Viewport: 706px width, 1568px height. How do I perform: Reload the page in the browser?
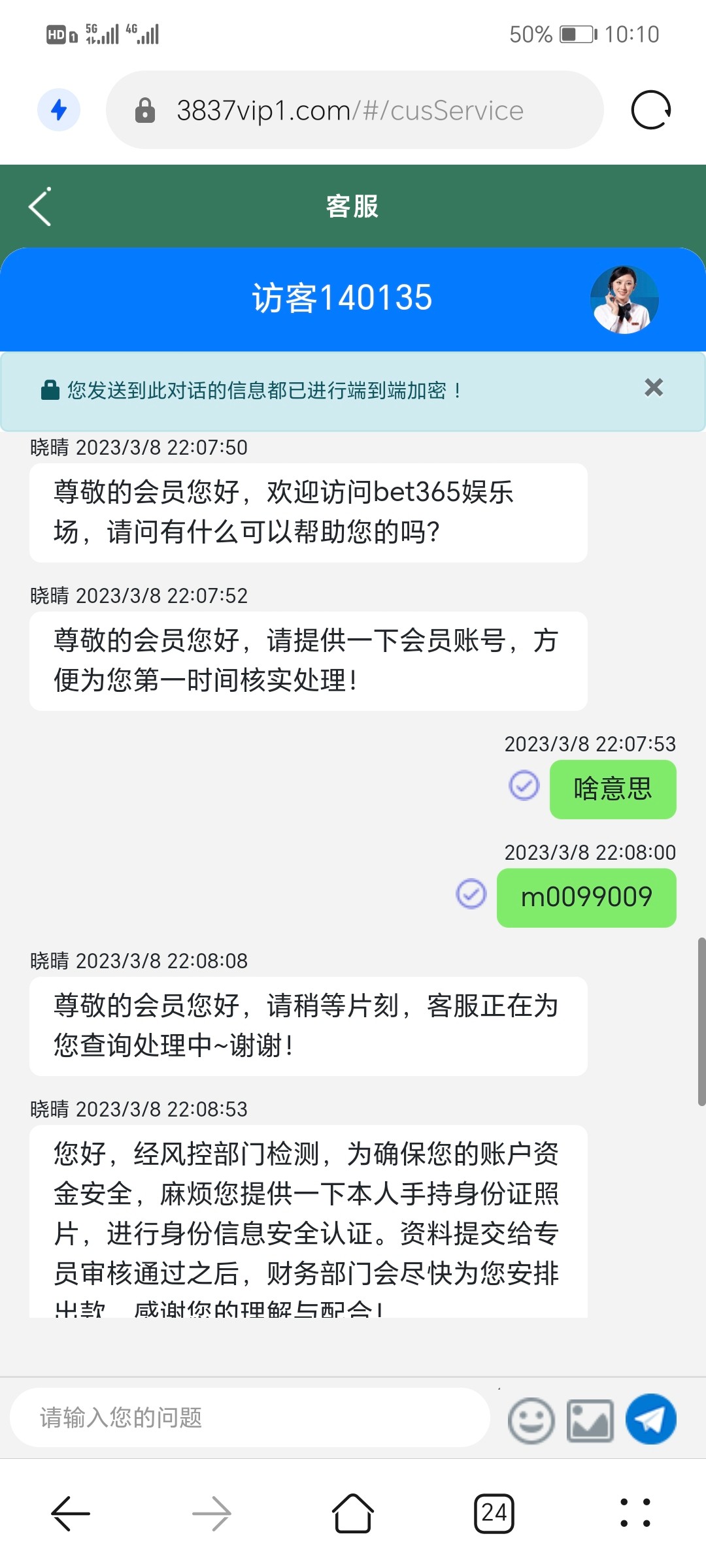point(650,110)
